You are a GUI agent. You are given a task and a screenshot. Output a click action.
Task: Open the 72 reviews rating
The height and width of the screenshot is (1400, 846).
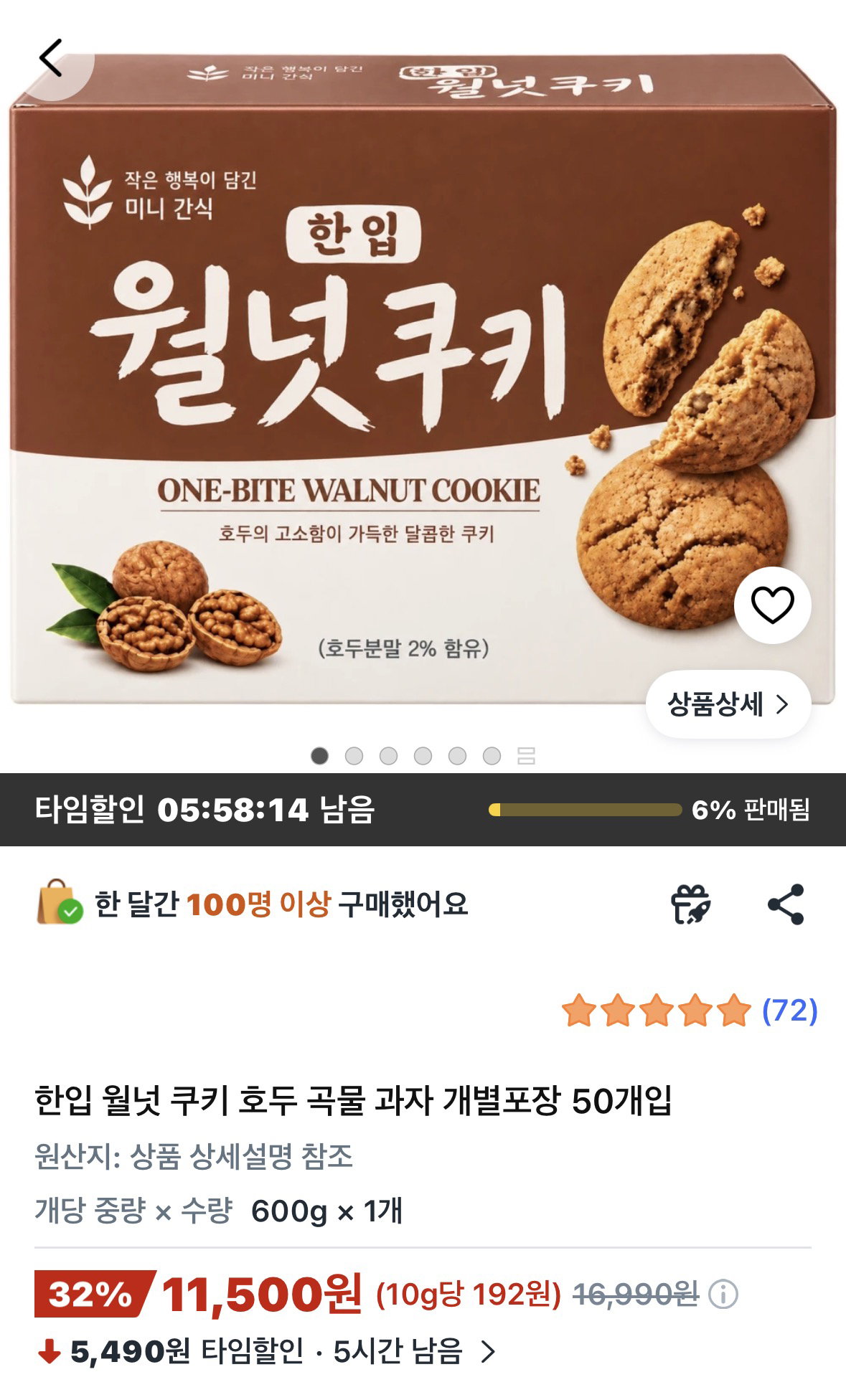pos(690,1011)
